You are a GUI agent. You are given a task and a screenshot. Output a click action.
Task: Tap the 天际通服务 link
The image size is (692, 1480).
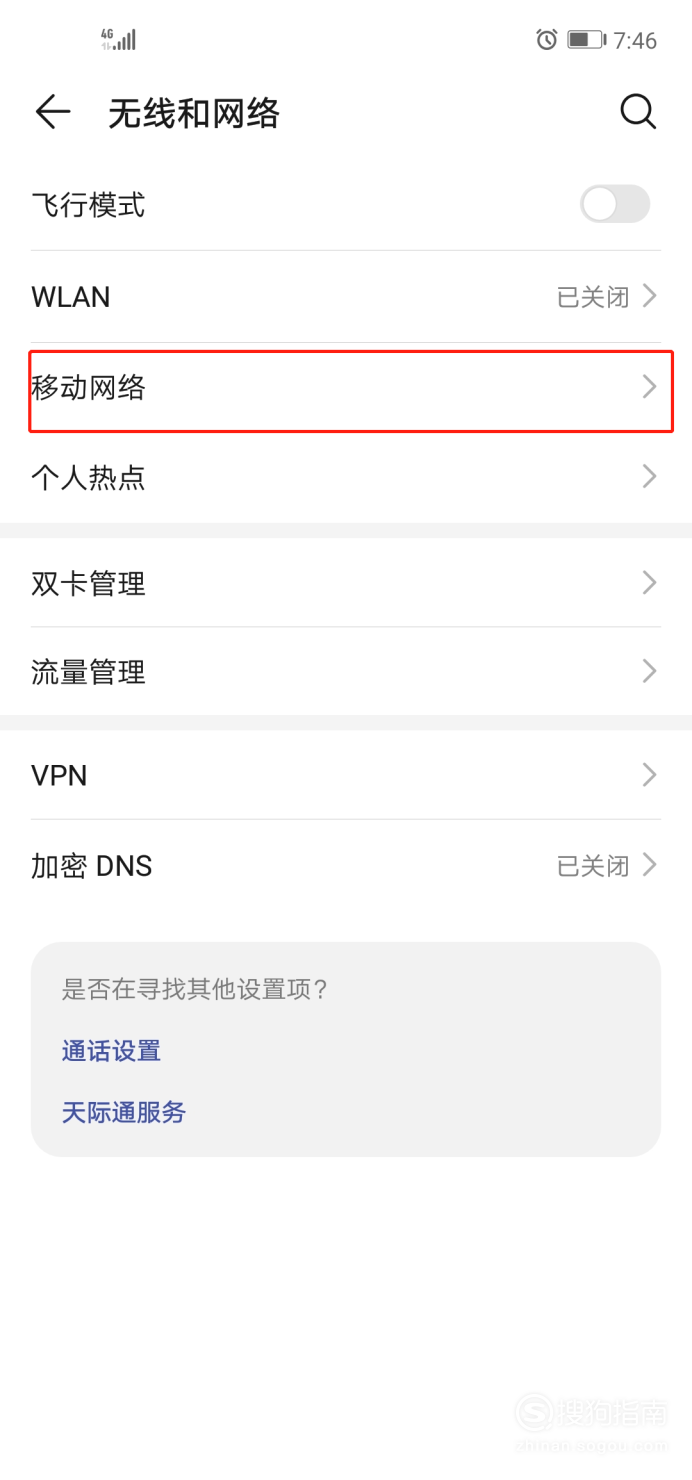[124, 1112]
